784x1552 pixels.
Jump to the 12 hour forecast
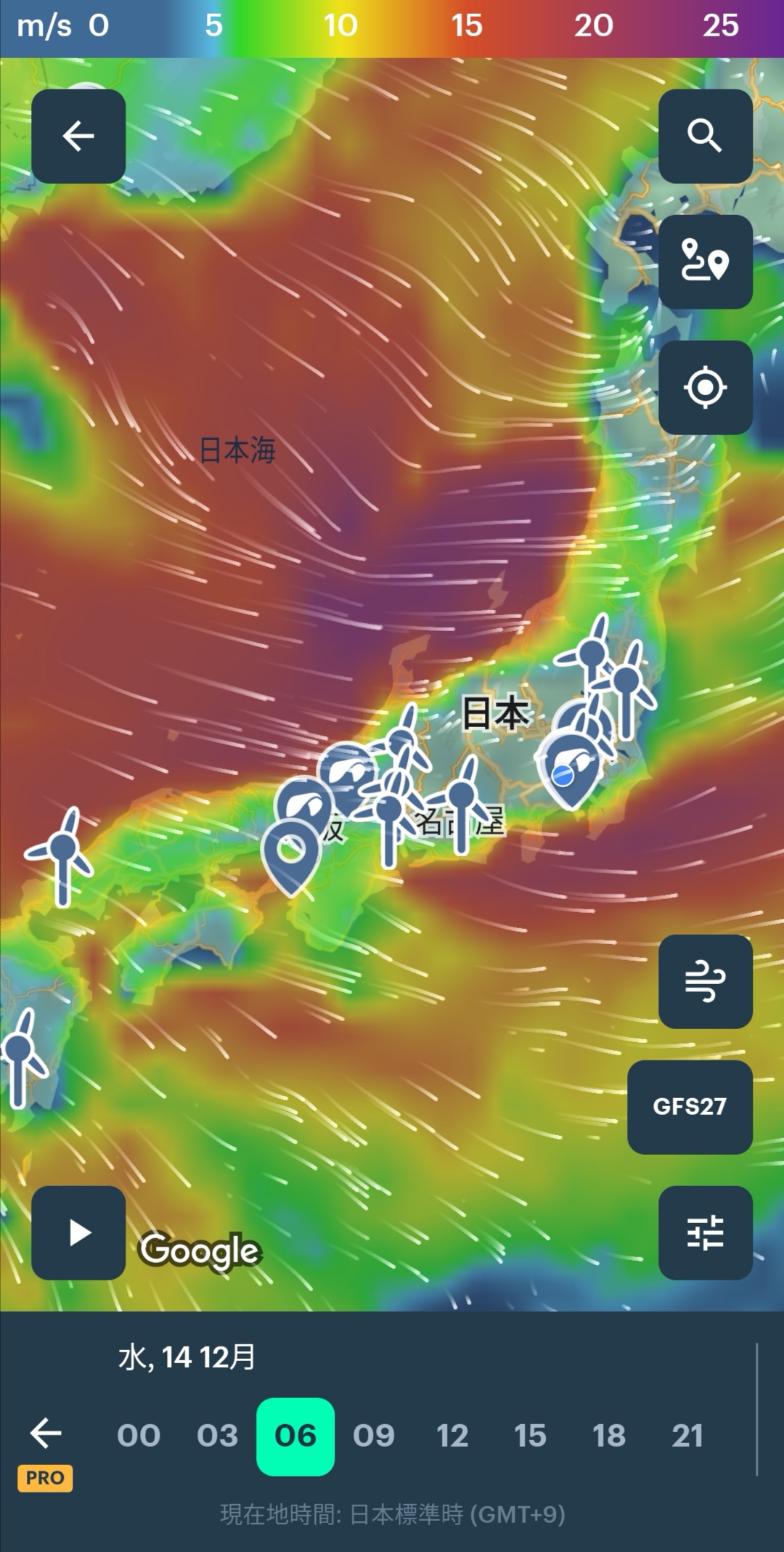[x=452, y=1436]
